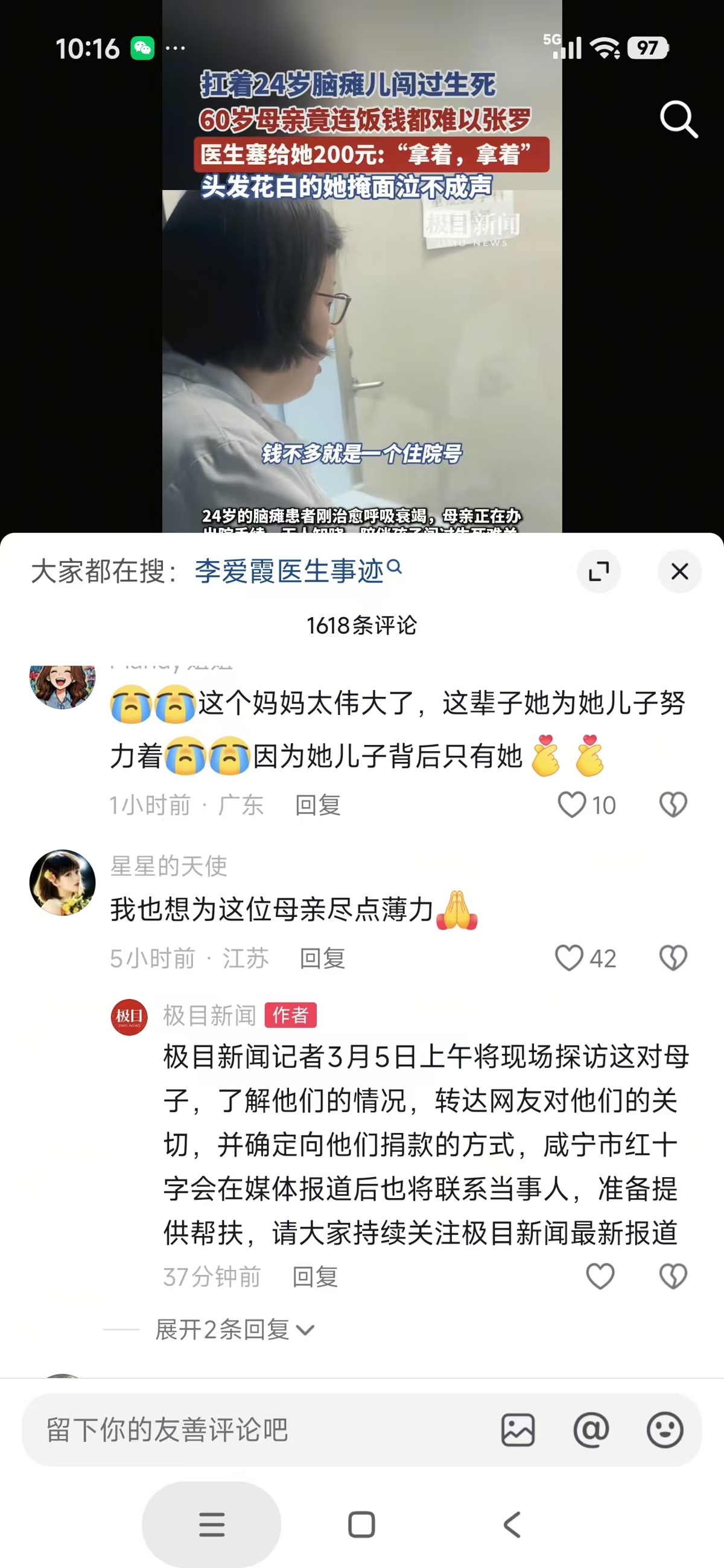Reply to the comment from 广东
Viewport: 724px width, 1568px height.
[x=318, y=805]
